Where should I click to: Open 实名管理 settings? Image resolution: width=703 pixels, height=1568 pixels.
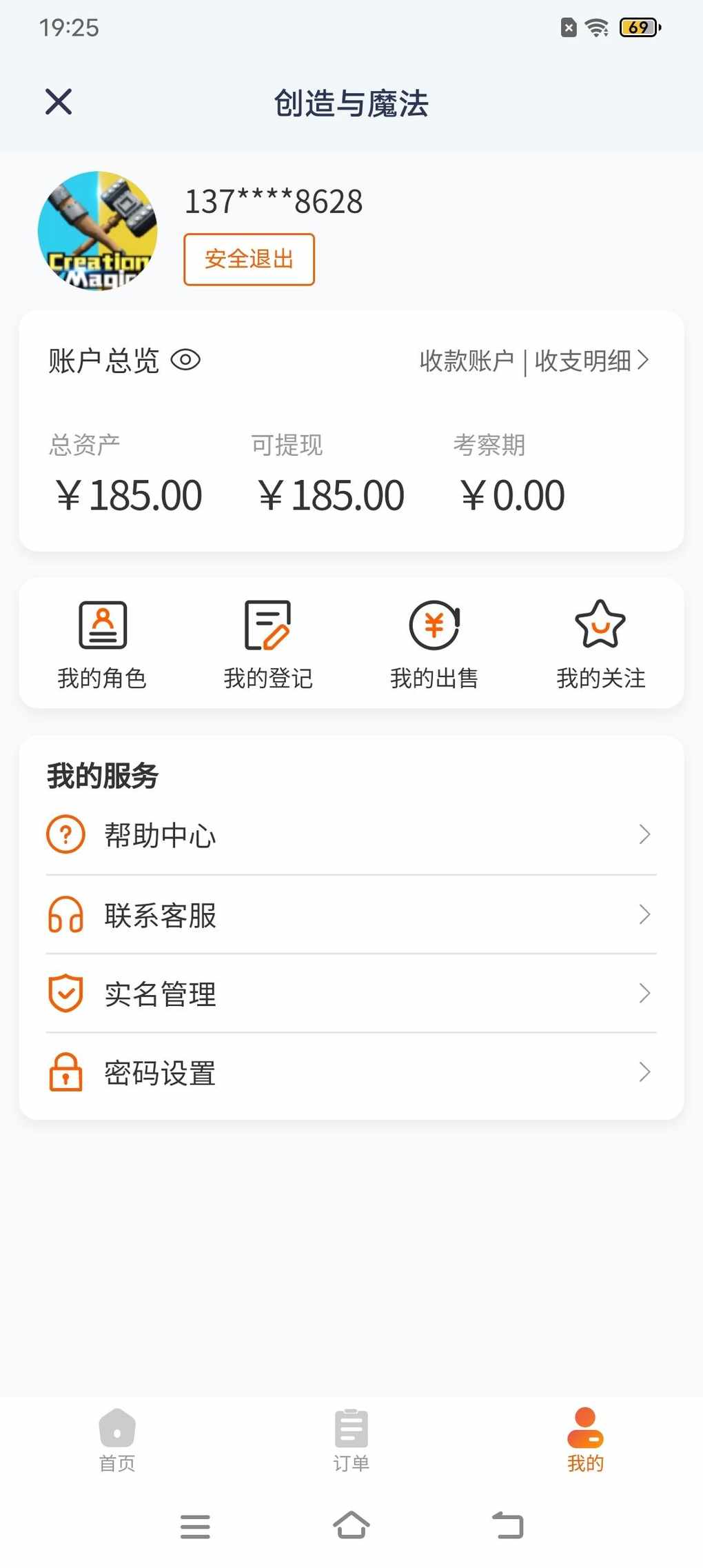[351, 994]
